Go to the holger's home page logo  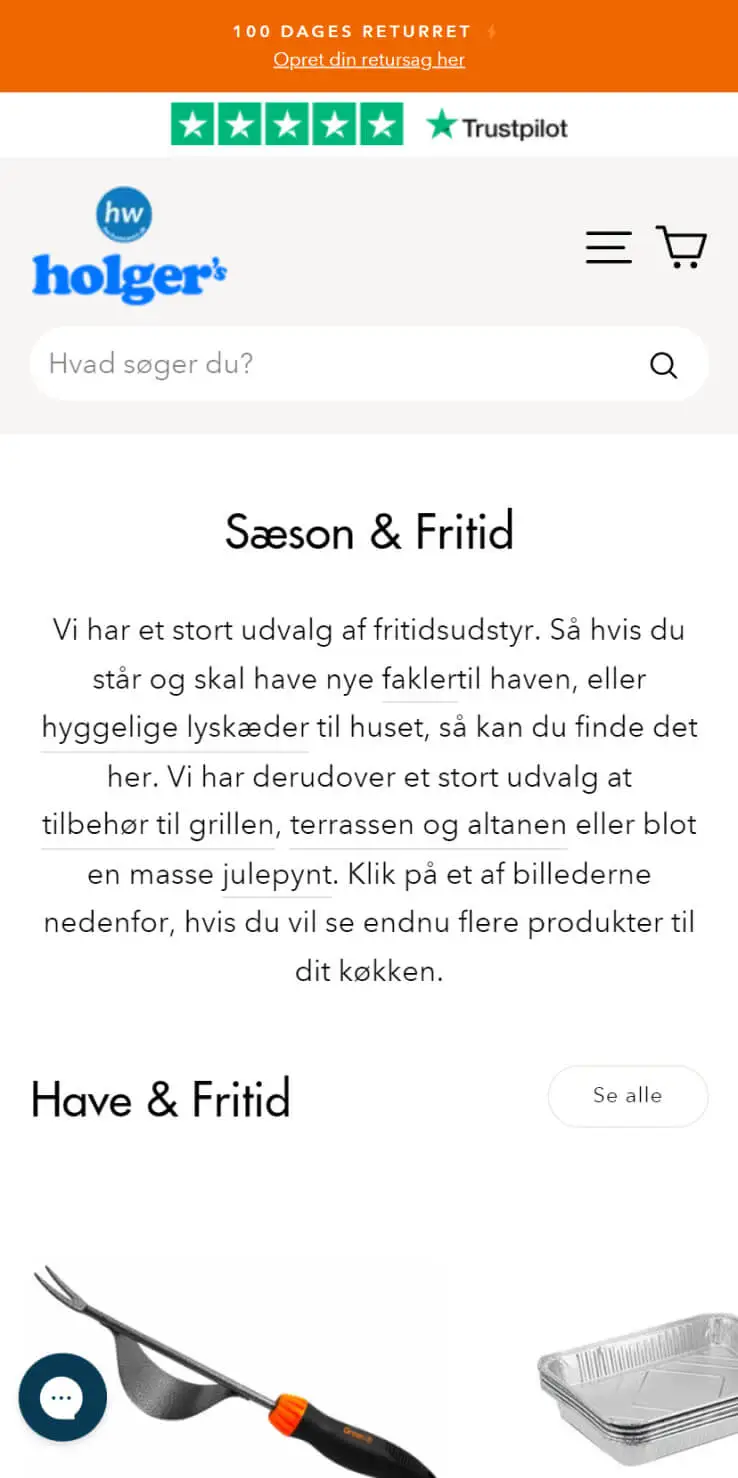tap(130, 247)
